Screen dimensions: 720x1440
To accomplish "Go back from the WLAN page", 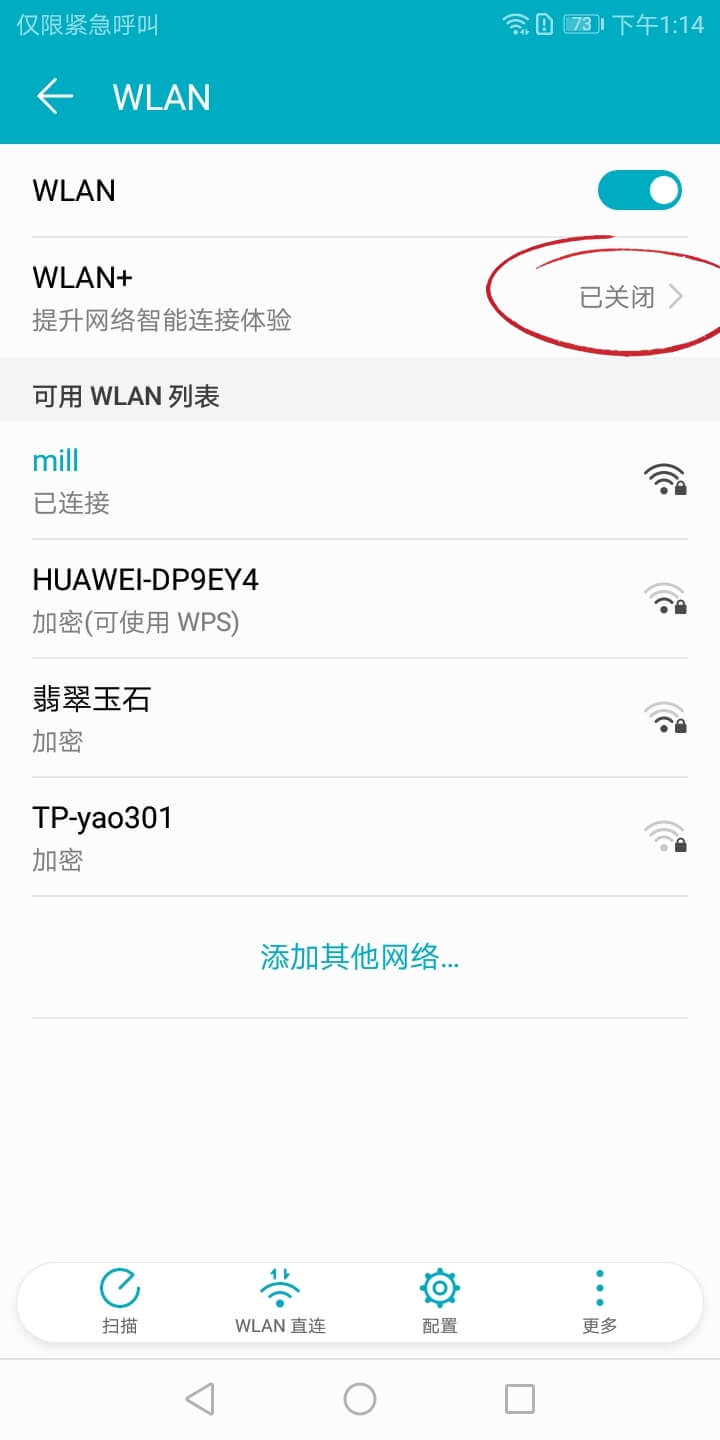I will (55, 97).
